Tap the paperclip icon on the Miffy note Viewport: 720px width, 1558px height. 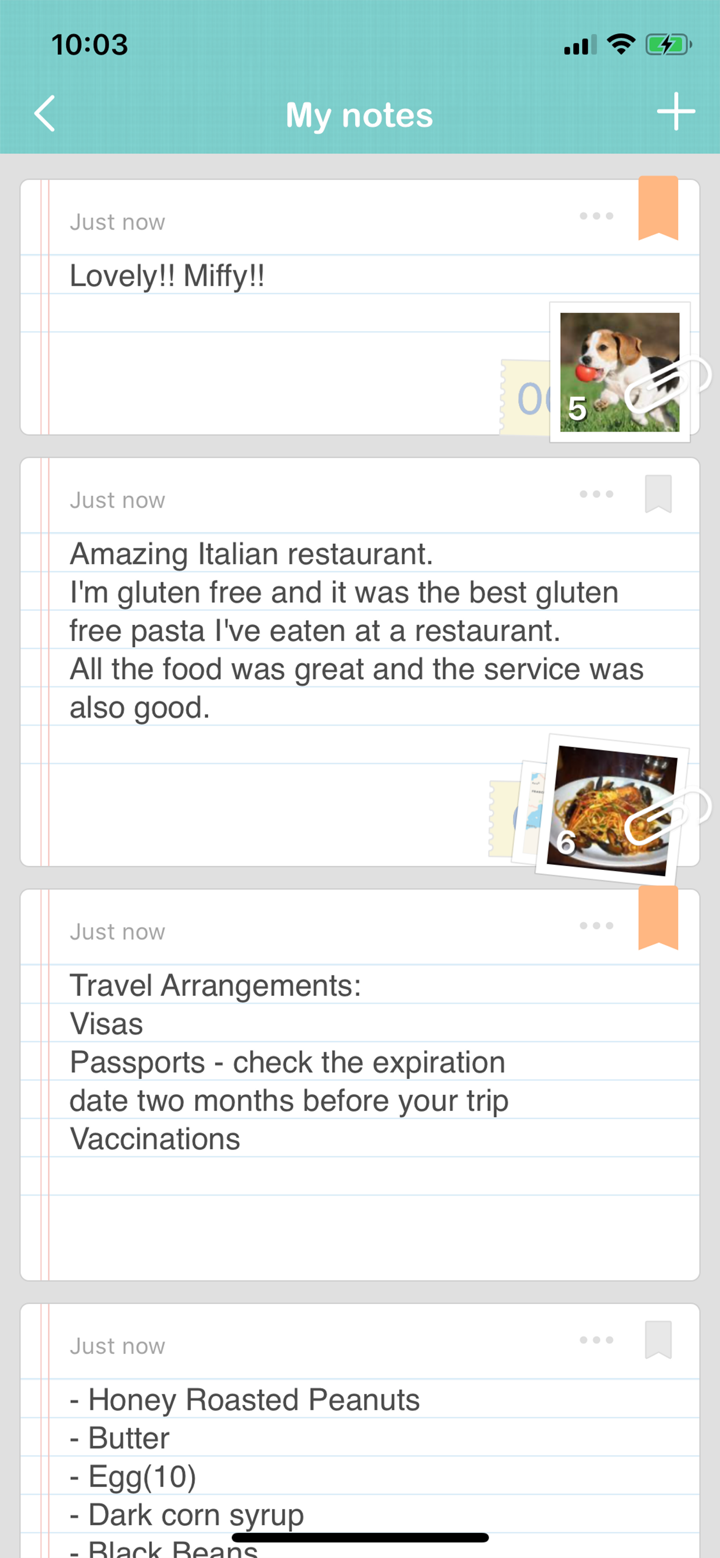click(668, 383)
